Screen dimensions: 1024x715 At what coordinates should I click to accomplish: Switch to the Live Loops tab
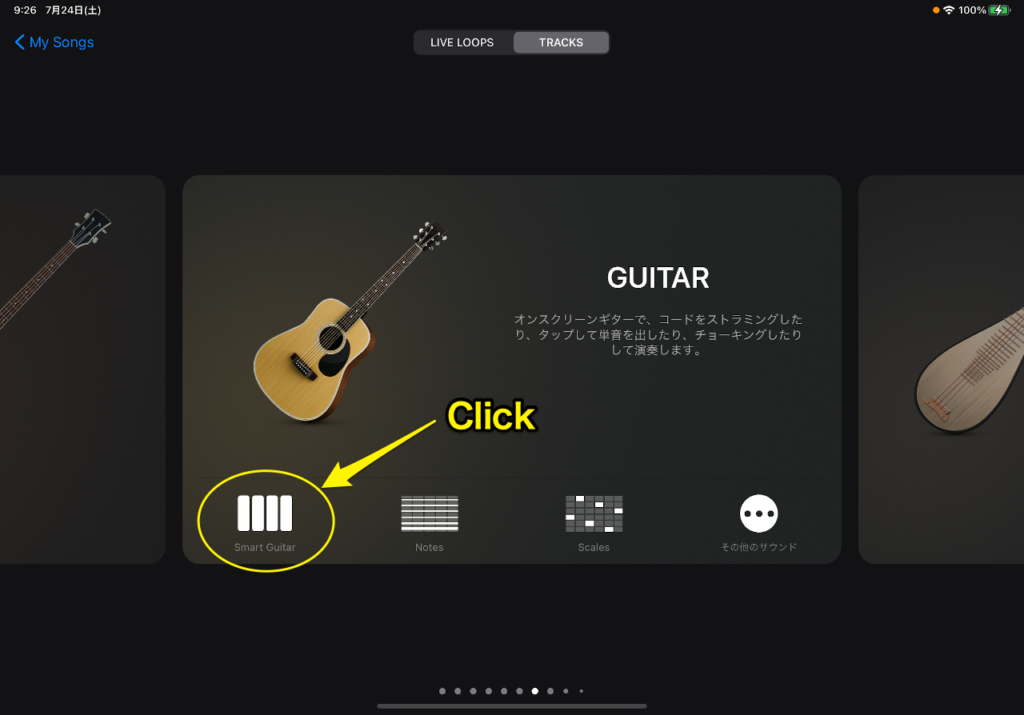click(x=462, y=42)
